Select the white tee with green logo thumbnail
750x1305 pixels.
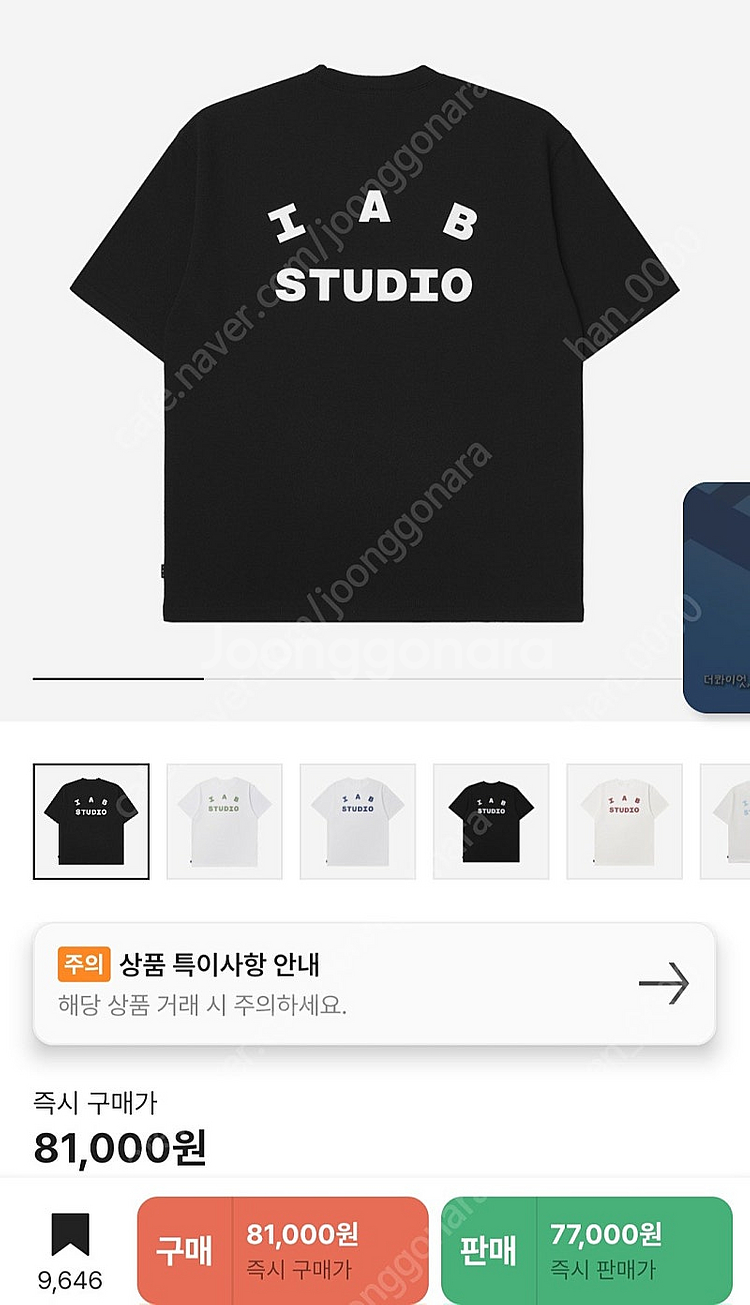click(224, 820)
